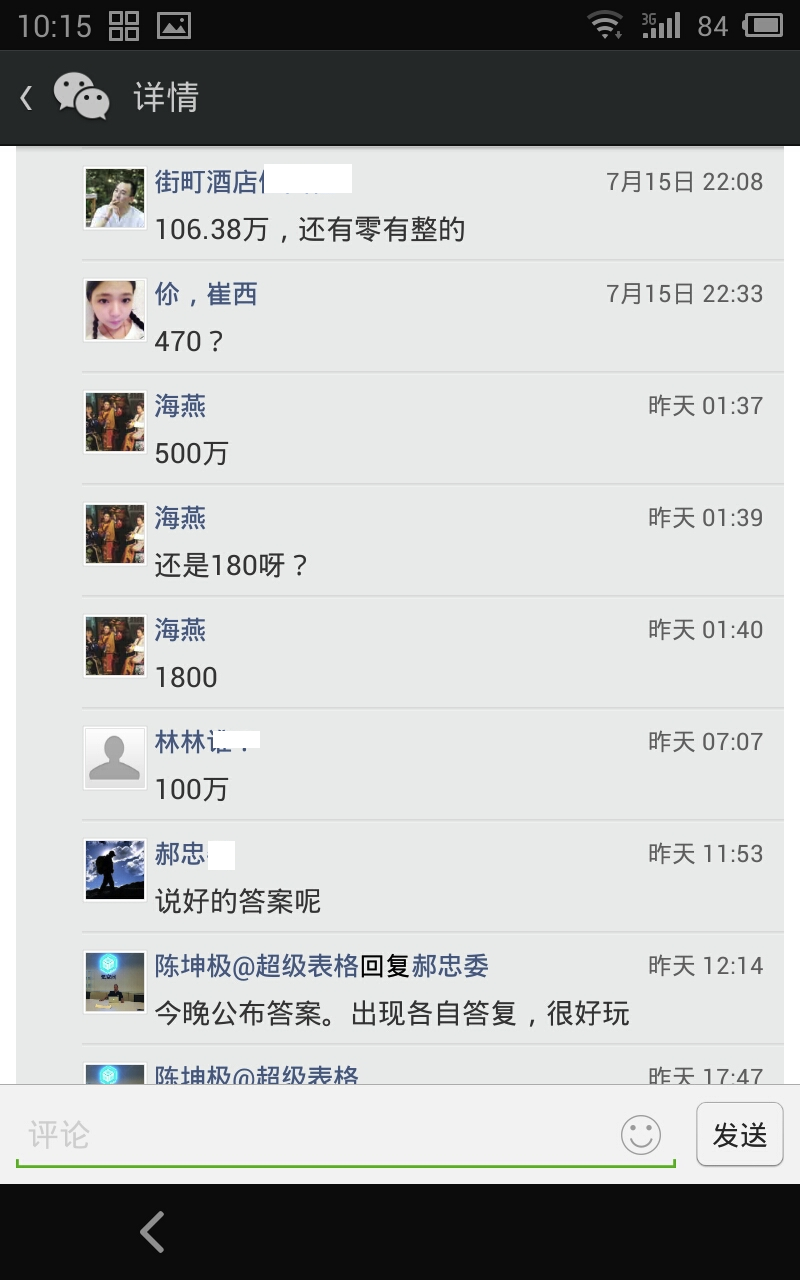Tap the system back button
The width and height of the screenshot is (800, 1280).
tap(152, 1232)
